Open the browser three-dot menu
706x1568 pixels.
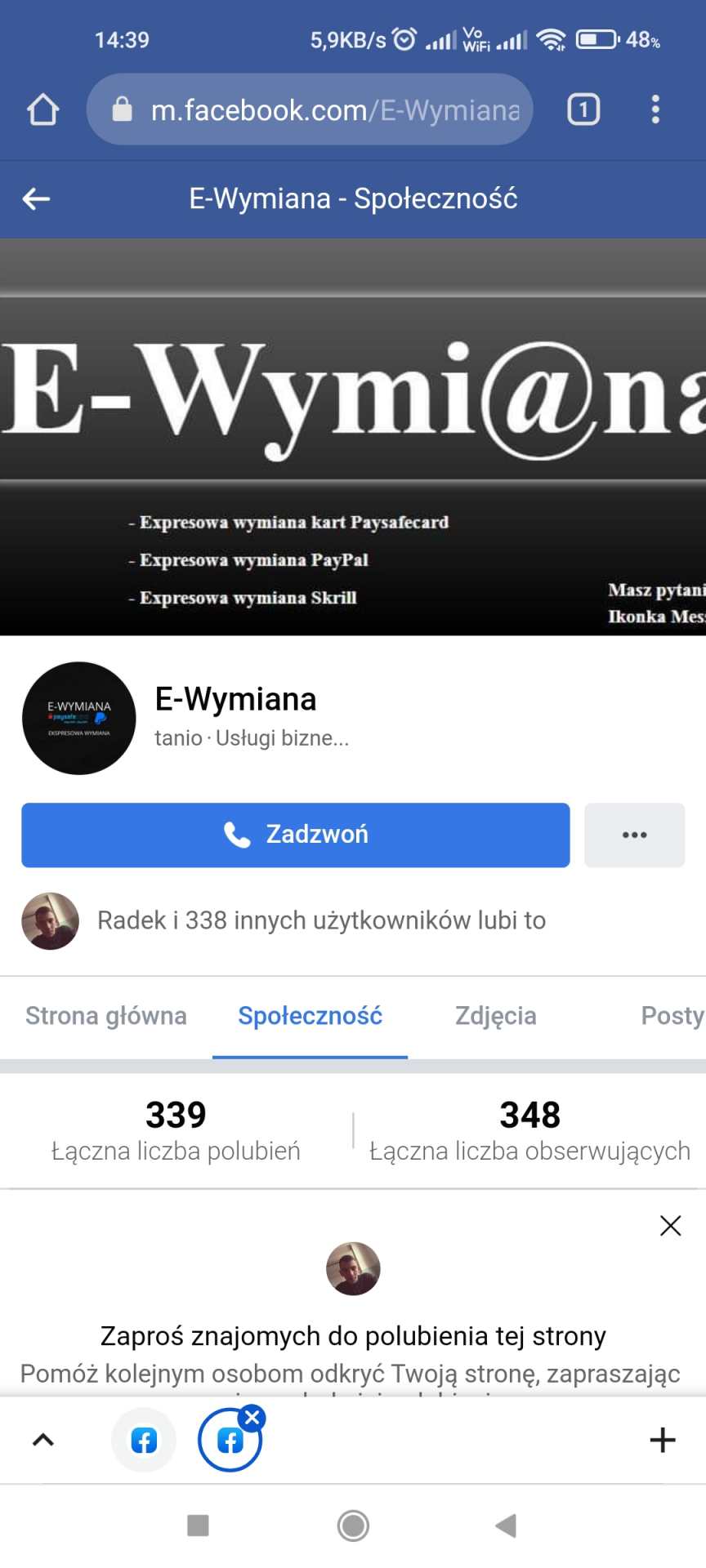[x=655, y=109]
